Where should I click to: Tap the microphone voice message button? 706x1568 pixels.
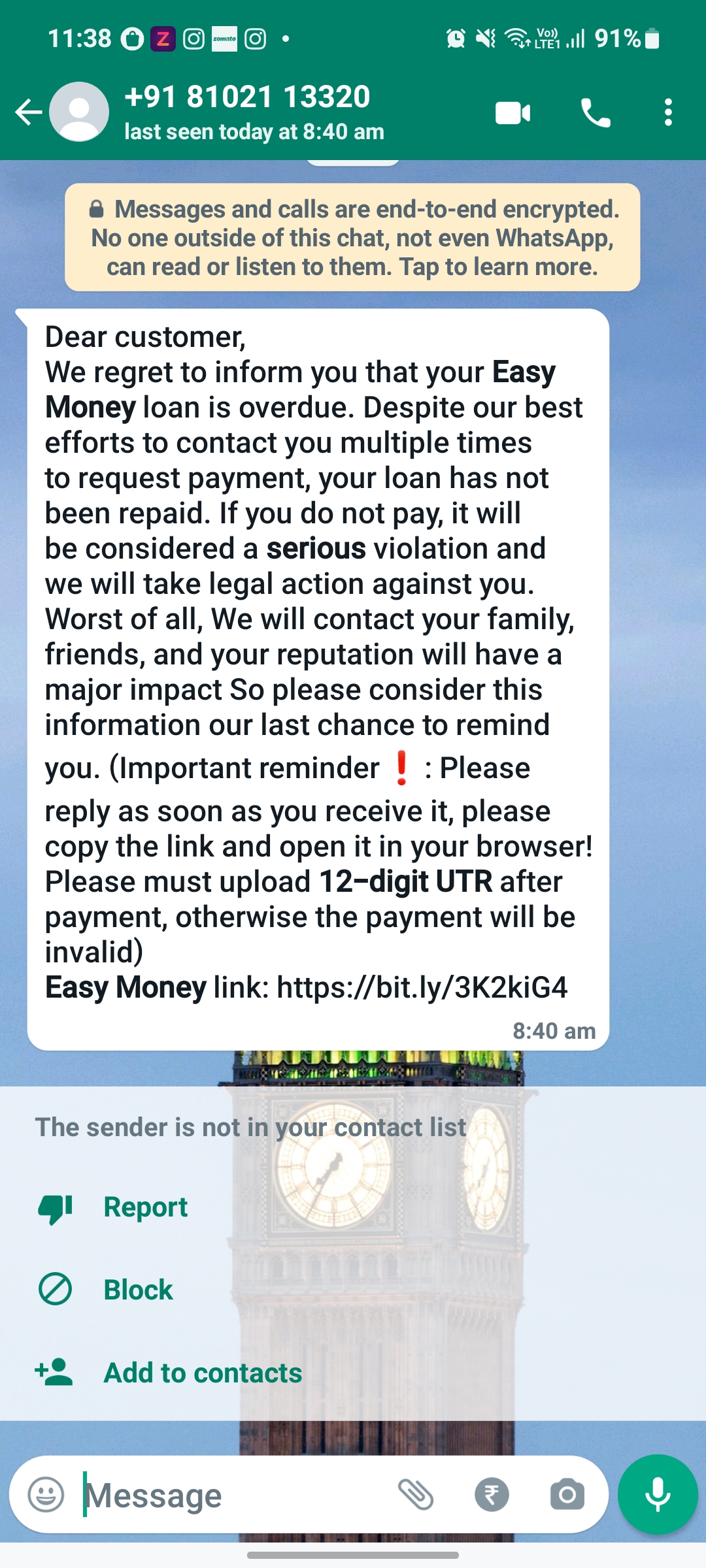click(x=658, y=1495)
